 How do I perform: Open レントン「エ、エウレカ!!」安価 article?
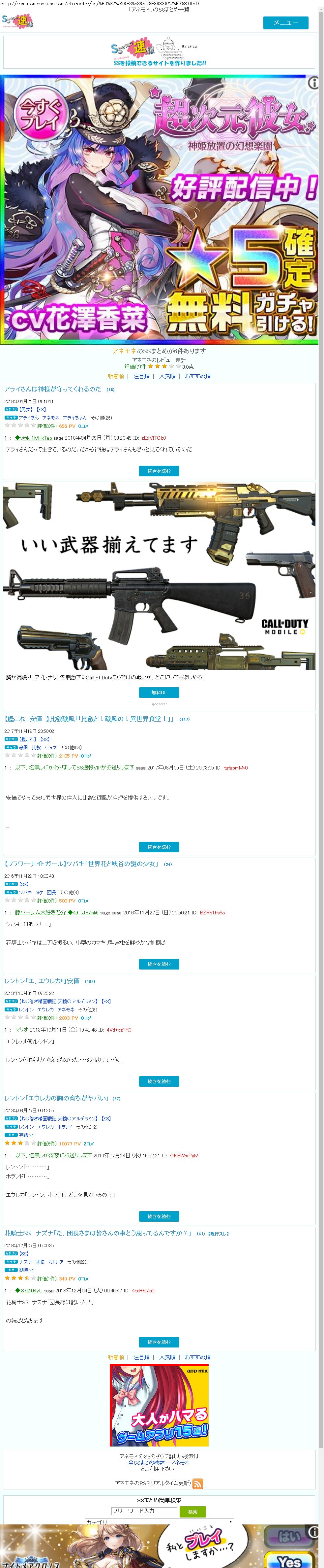[42, 981]
